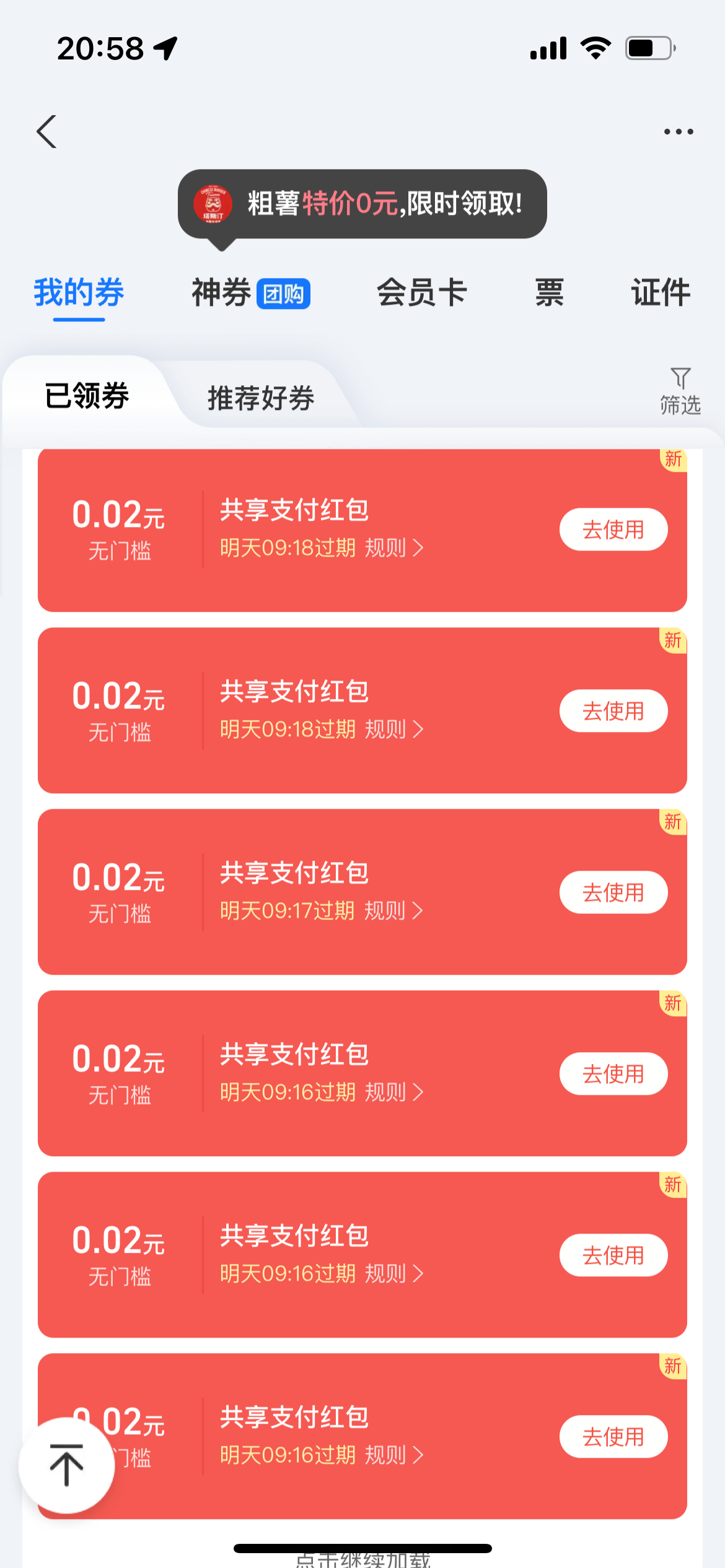725x1568 pixels.
Task: Switch to the 证件 tab
Action: point(661,293)
